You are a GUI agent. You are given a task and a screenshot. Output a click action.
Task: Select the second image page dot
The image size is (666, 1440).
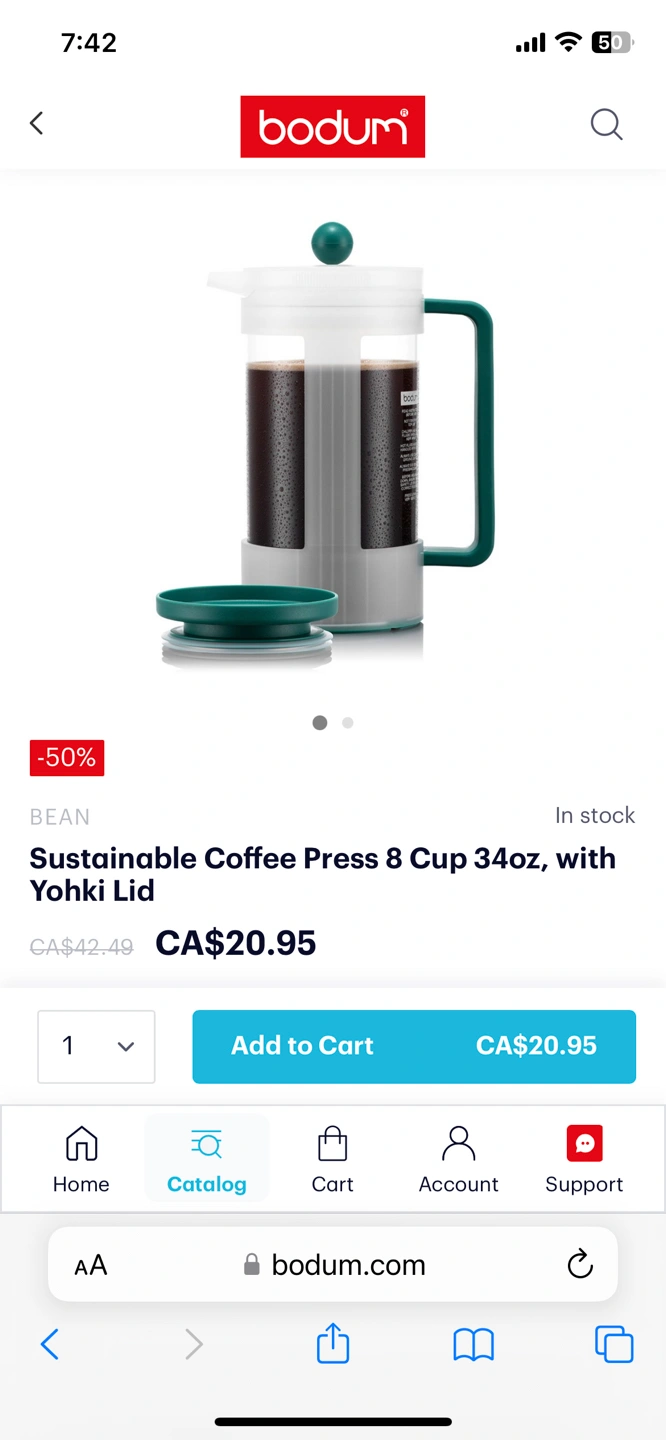click(x=347, y=723)
